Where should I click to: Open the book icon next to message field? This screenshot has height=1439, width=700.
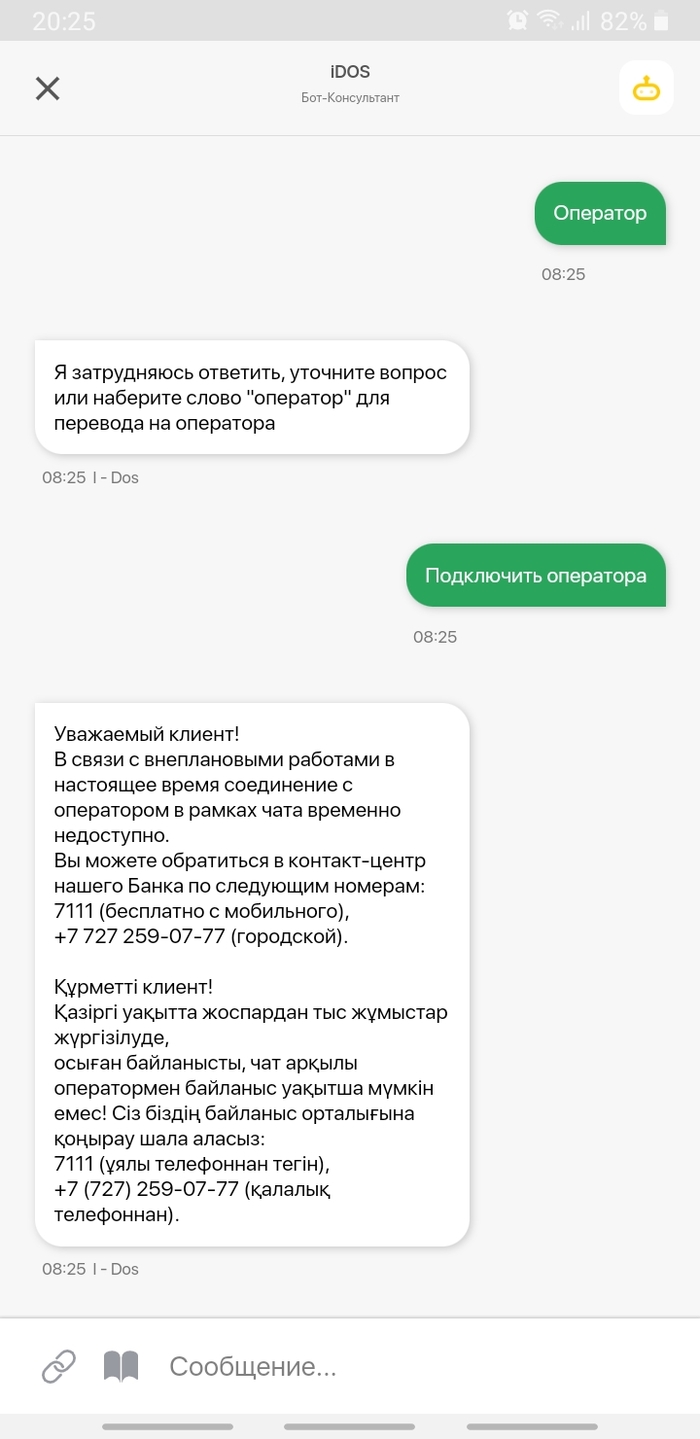point(121,1366)
